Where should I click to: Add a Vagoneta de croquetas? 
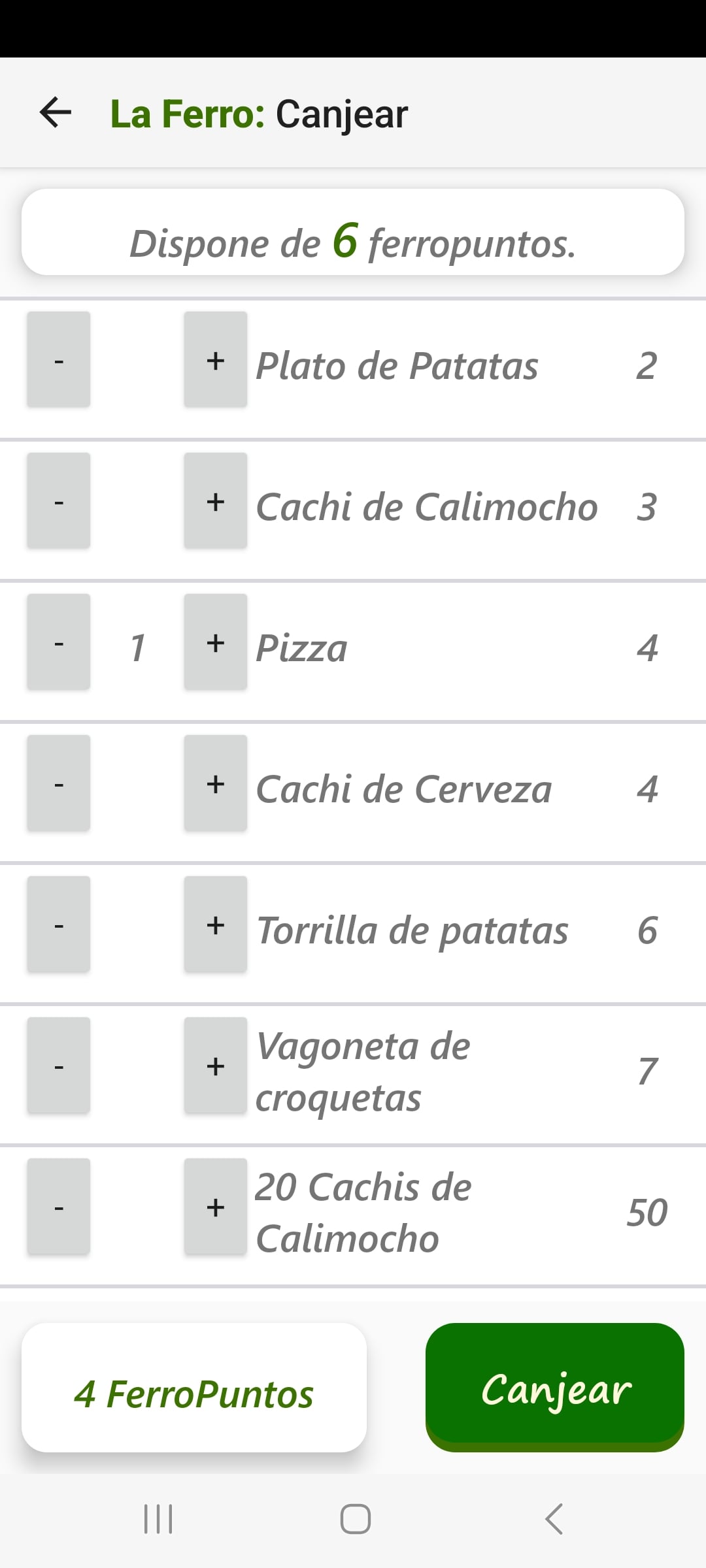point(216,1065)
